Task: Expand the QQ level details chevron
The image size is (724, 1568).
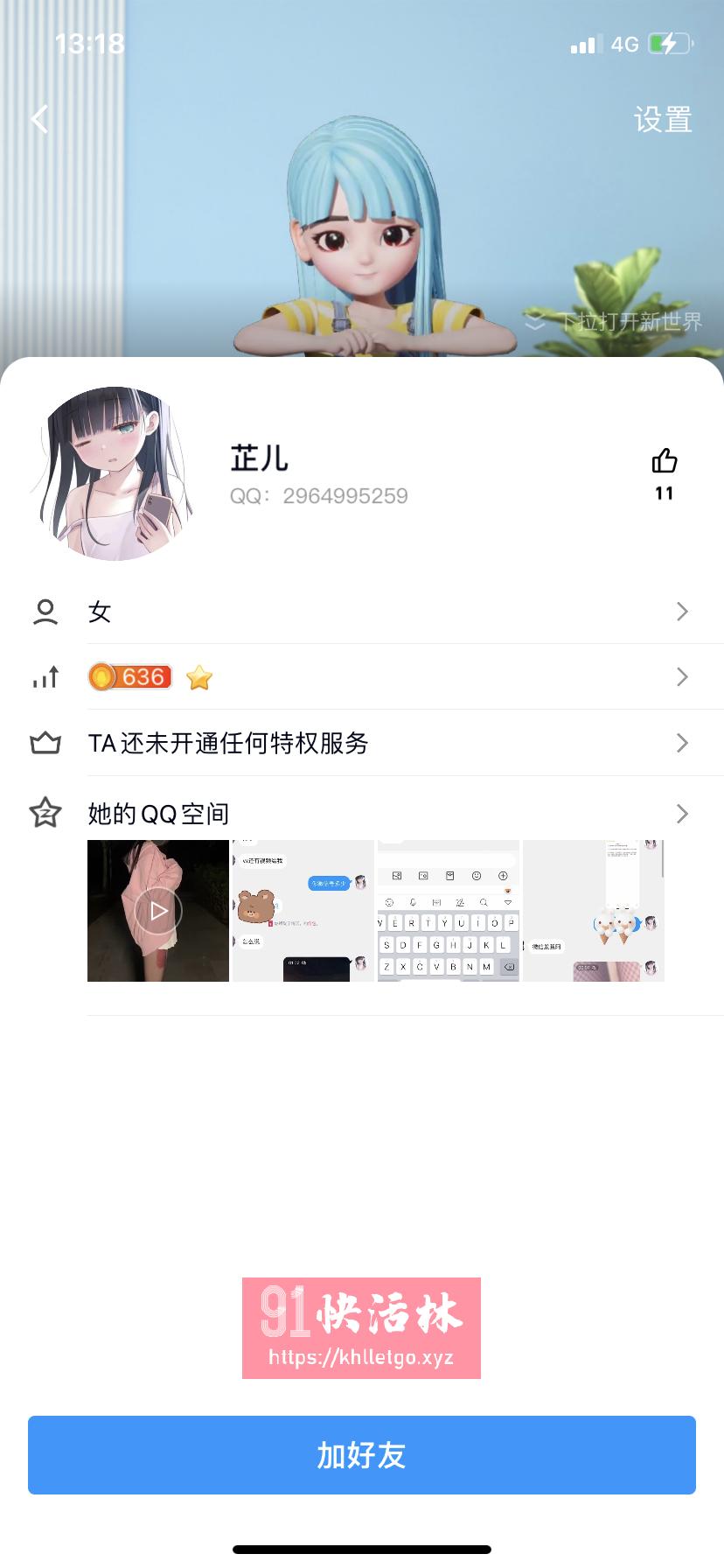Action: coord(682,677)
